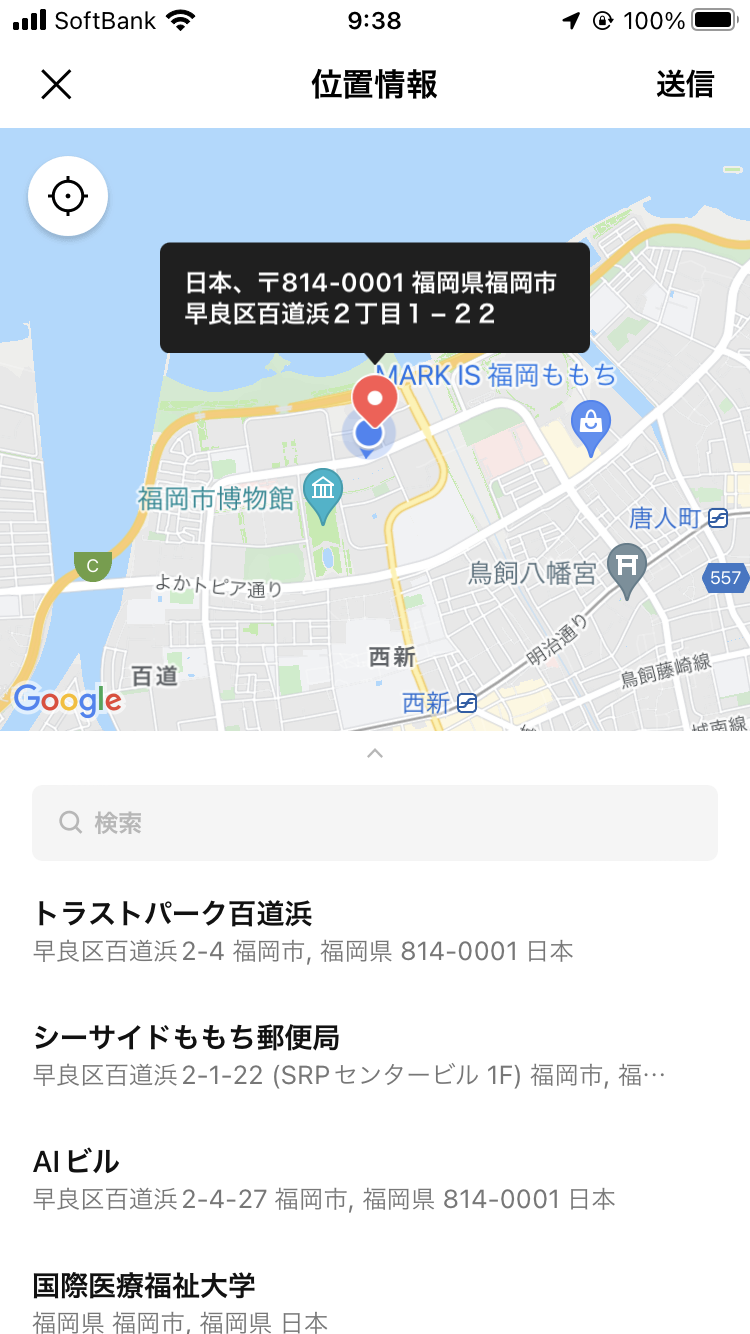Close the location sharing screen
Viewport: 750px width, 1334px height.
point(56,84)
